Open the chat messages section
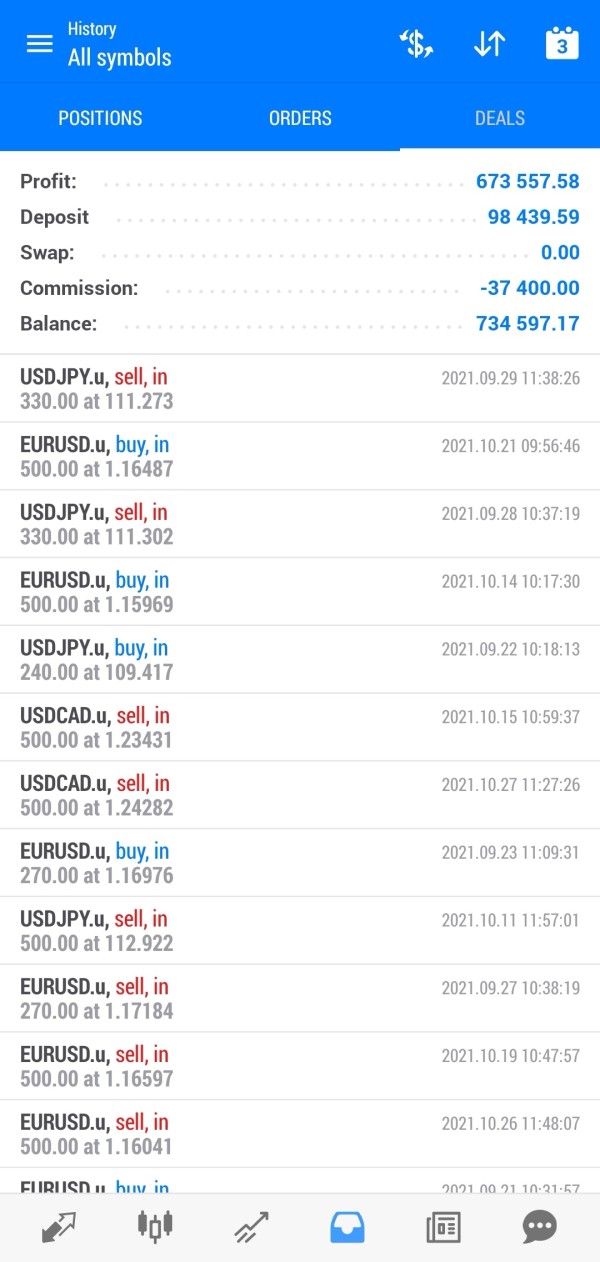This screenshot has height=1262, width=600. pos(539,1226)
